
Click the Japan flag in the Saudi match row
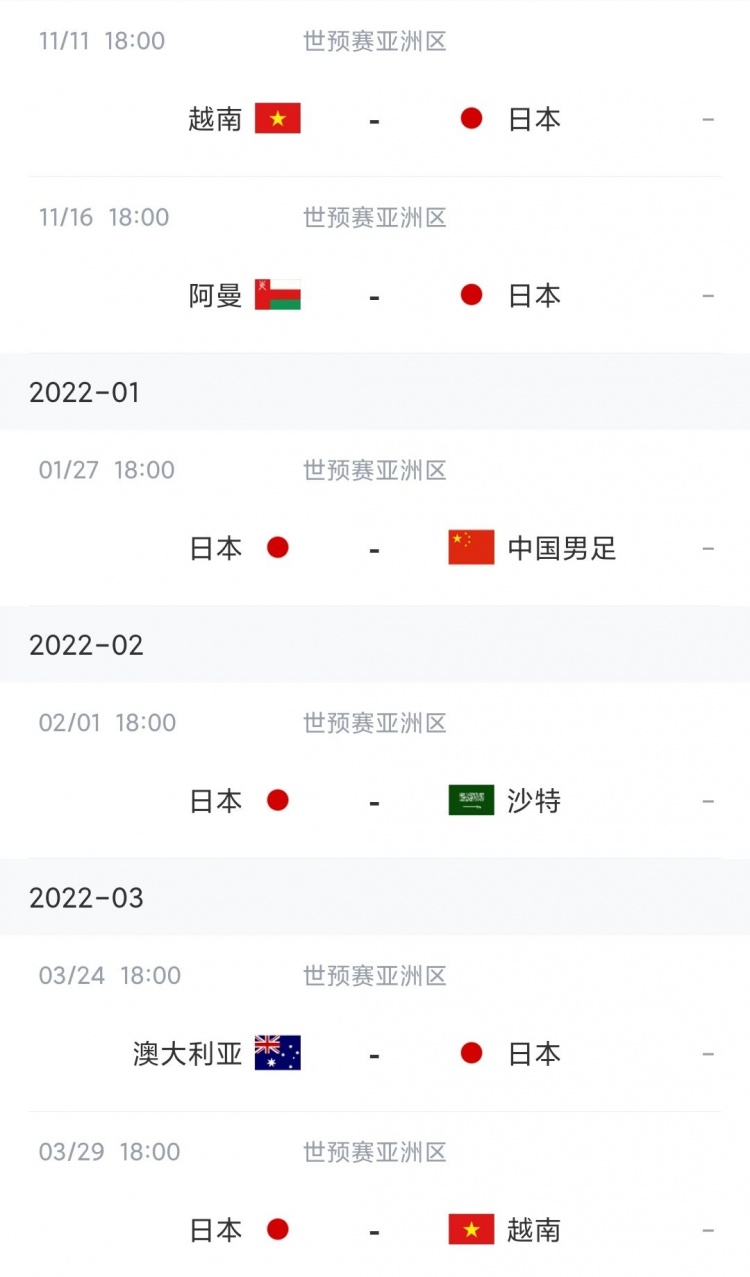coord(278,800)
